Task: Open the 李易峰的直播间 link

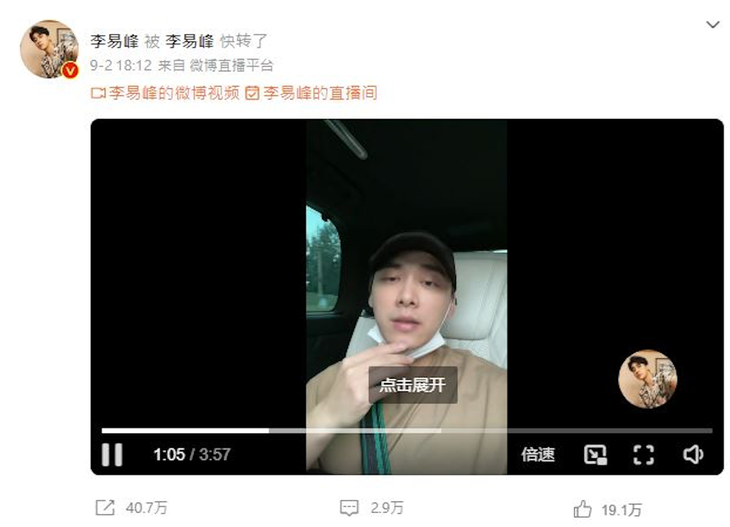Action: (311, 93)
